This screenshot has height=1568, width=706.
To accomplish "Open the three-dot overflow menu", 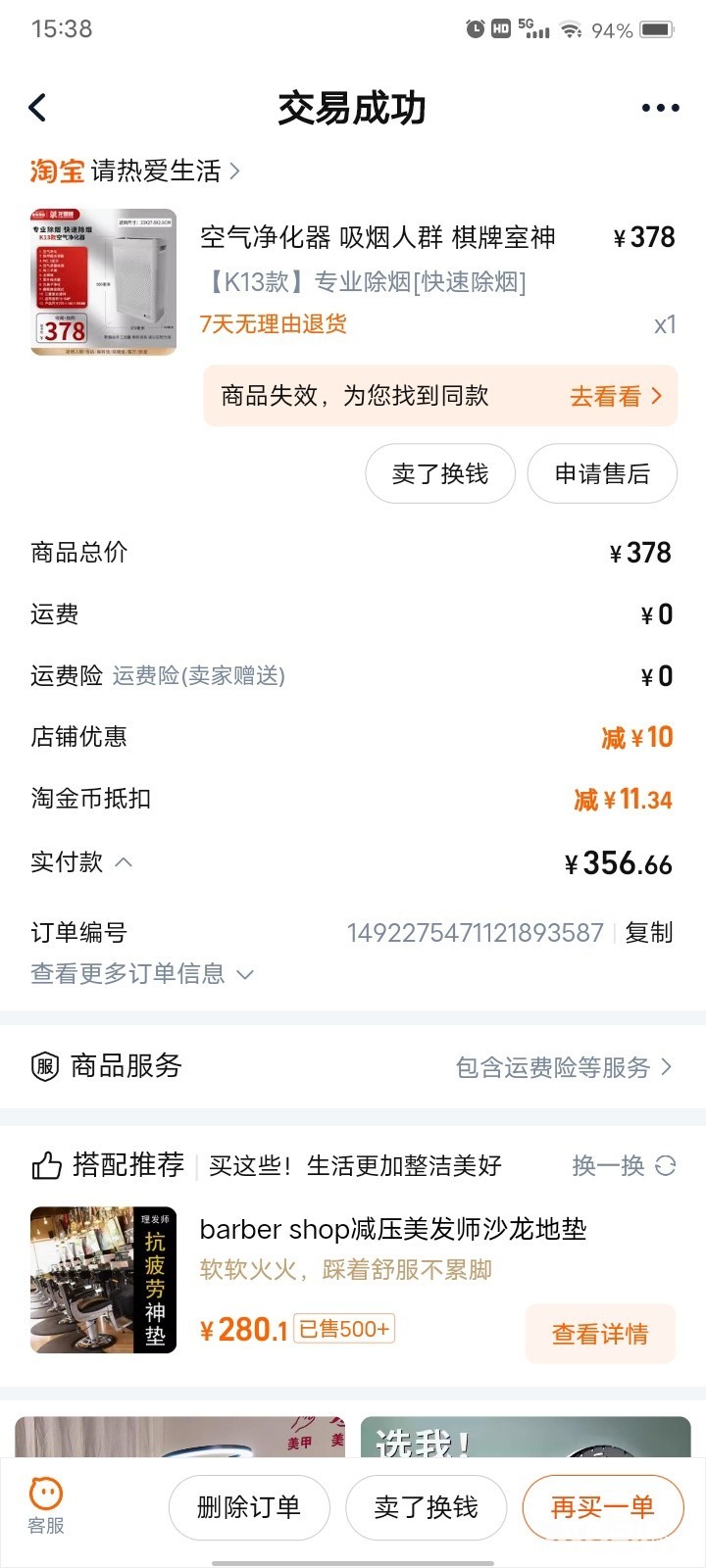I will point(660,108).
